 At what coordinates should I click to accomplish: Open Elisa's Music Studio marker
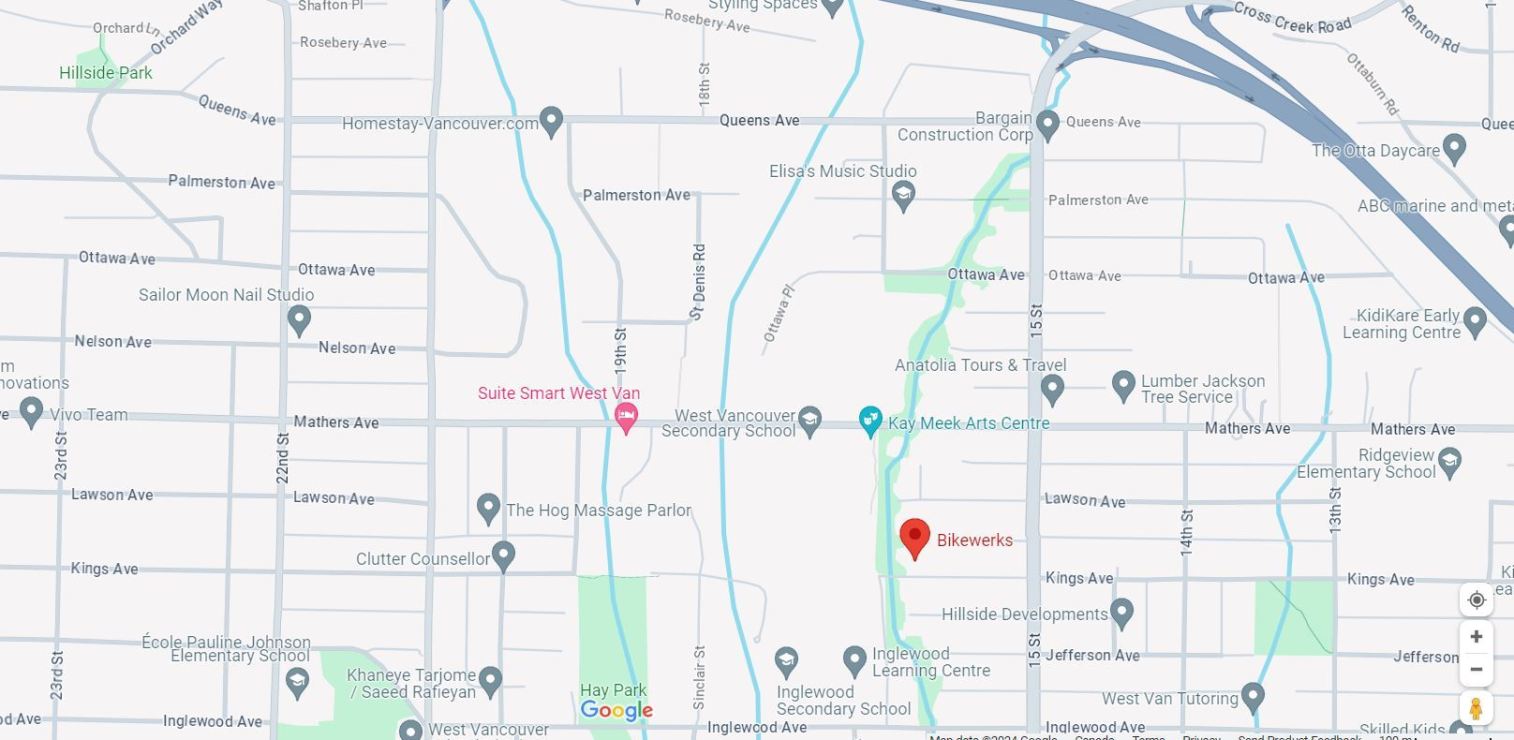pos(903,195)
